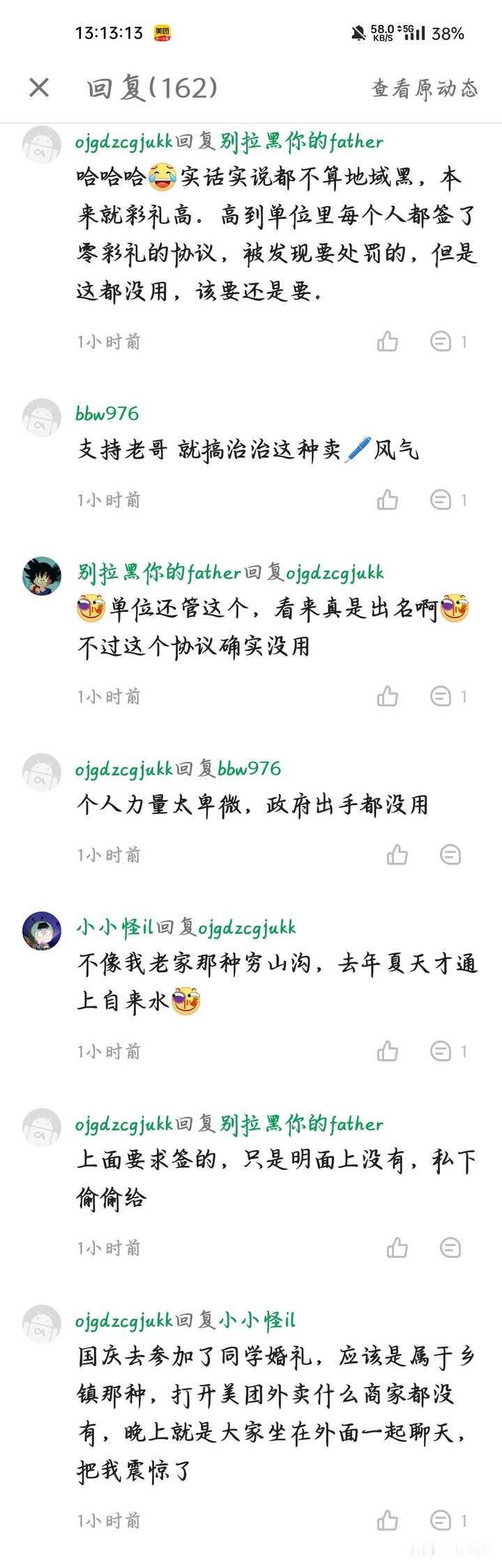The image size is (502, 1568).
Task: Reply to the comment 上面要求签的
Action: (x=450, y=1247)
